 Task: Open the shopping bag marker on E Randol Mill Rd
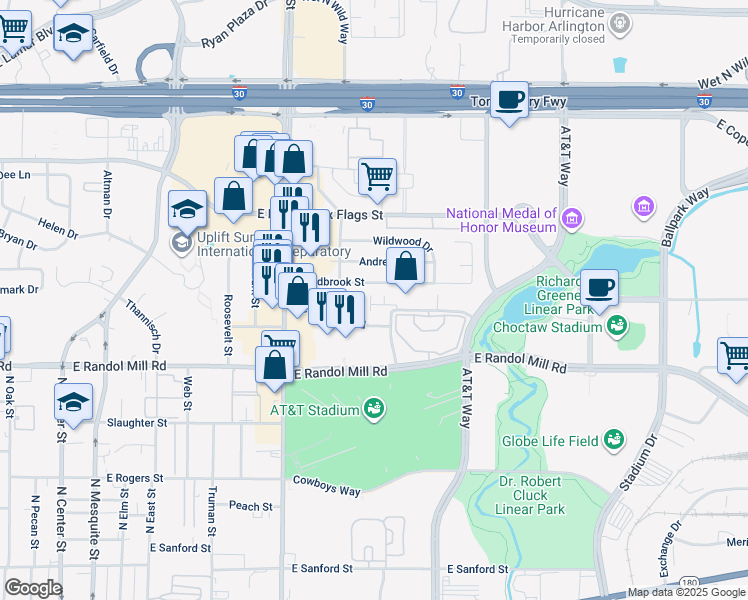pos(275,365)
